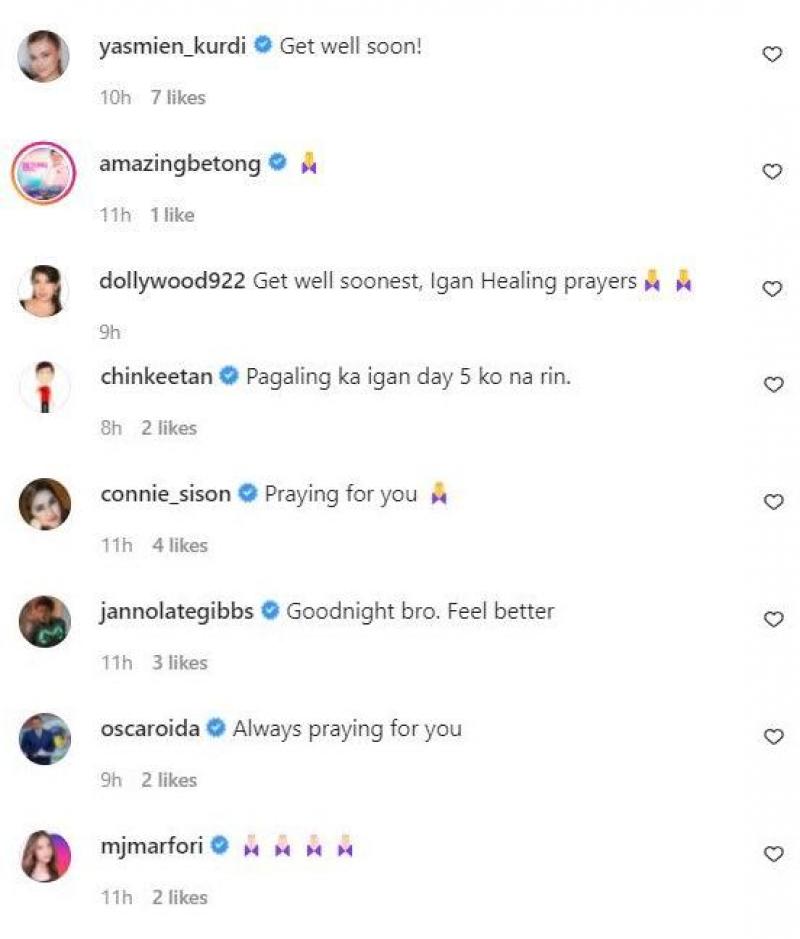Open chinkeetan's profile
This screenshot has height=939, width=800.
pyautogui.click(x=157, y=377)
